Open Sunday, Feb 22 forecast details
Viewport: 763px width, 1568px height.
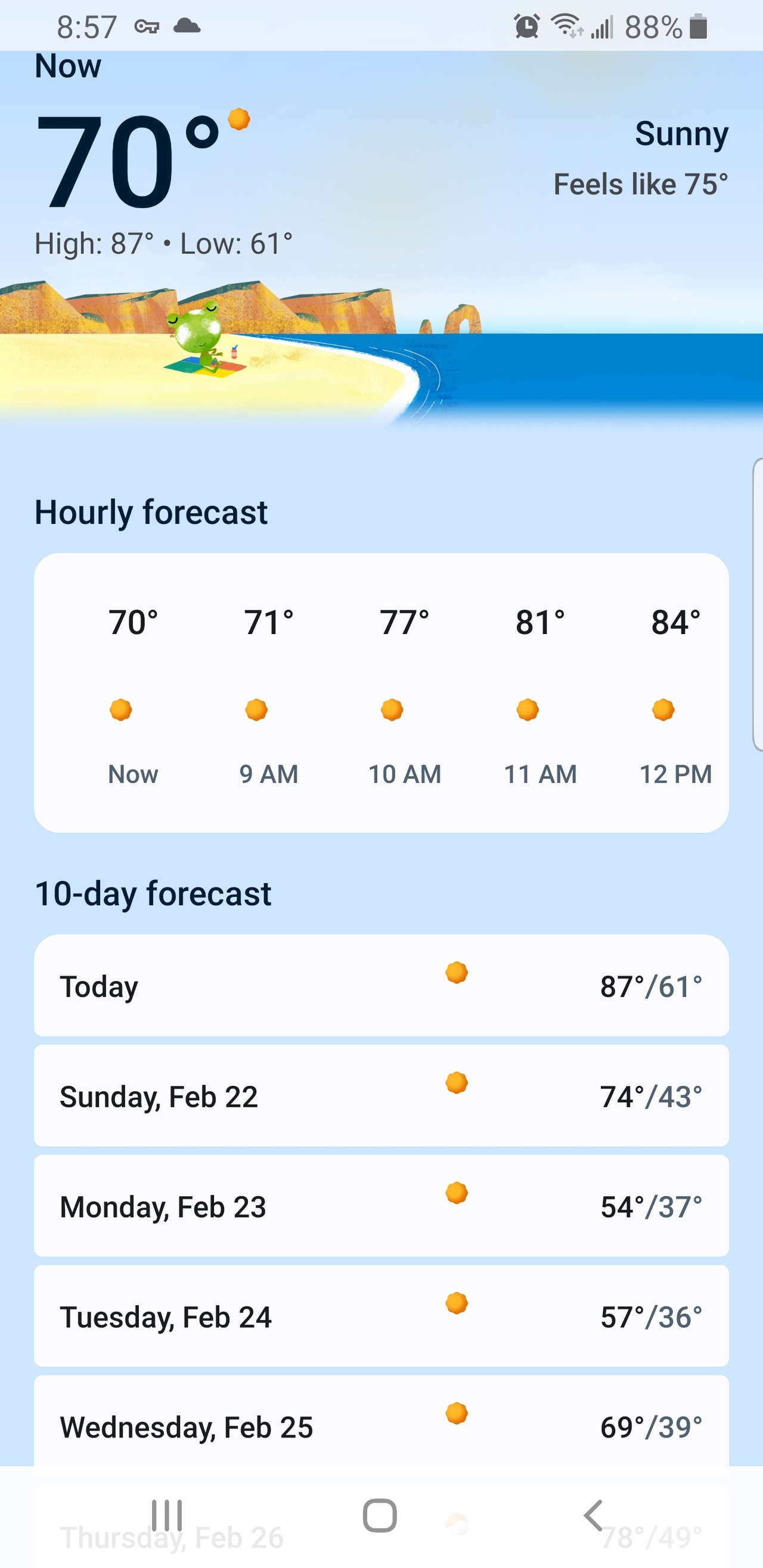click(x=381, y=1095)
